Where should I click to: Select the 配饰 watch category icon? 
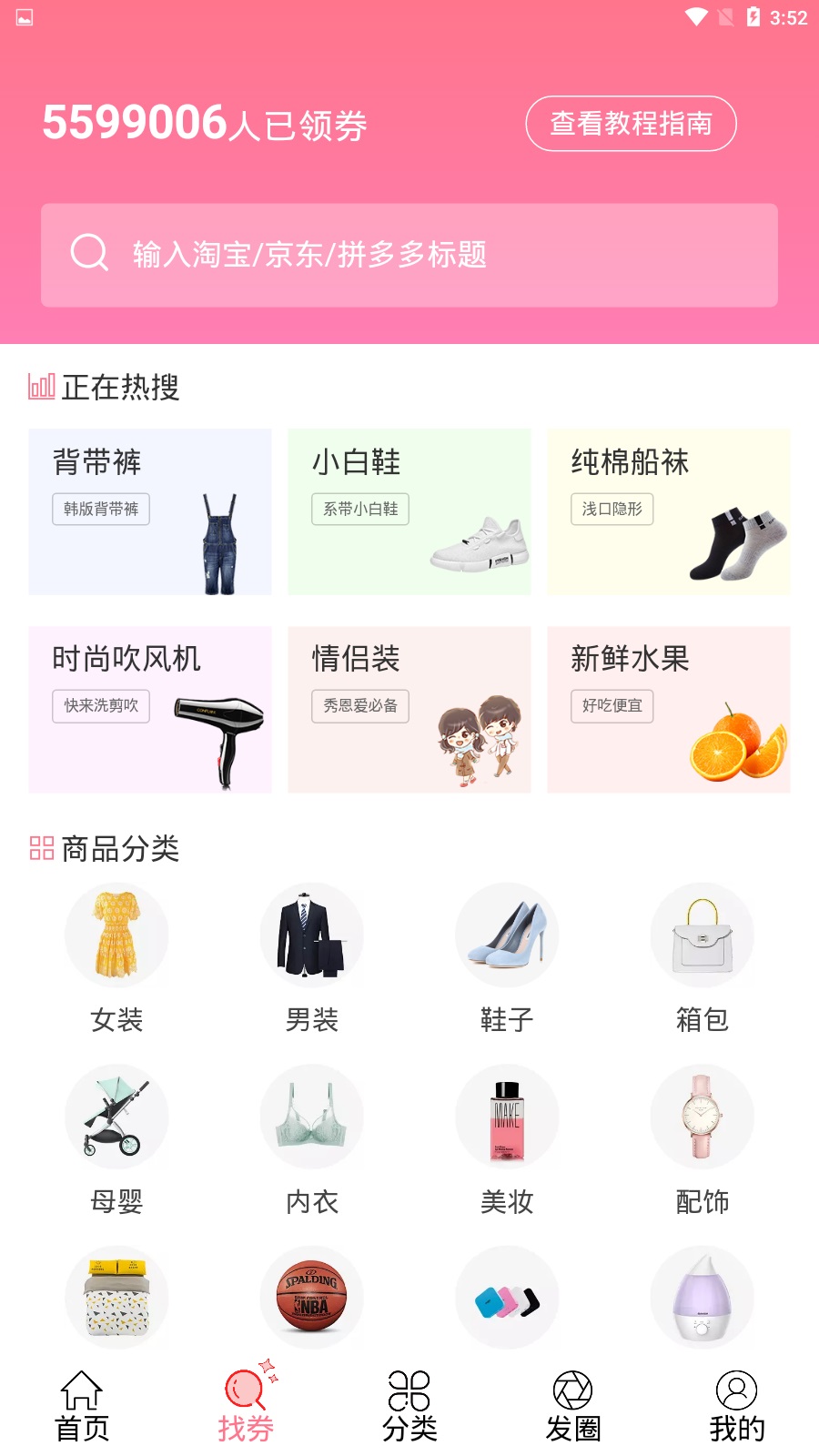click(x=702, y=1117)
